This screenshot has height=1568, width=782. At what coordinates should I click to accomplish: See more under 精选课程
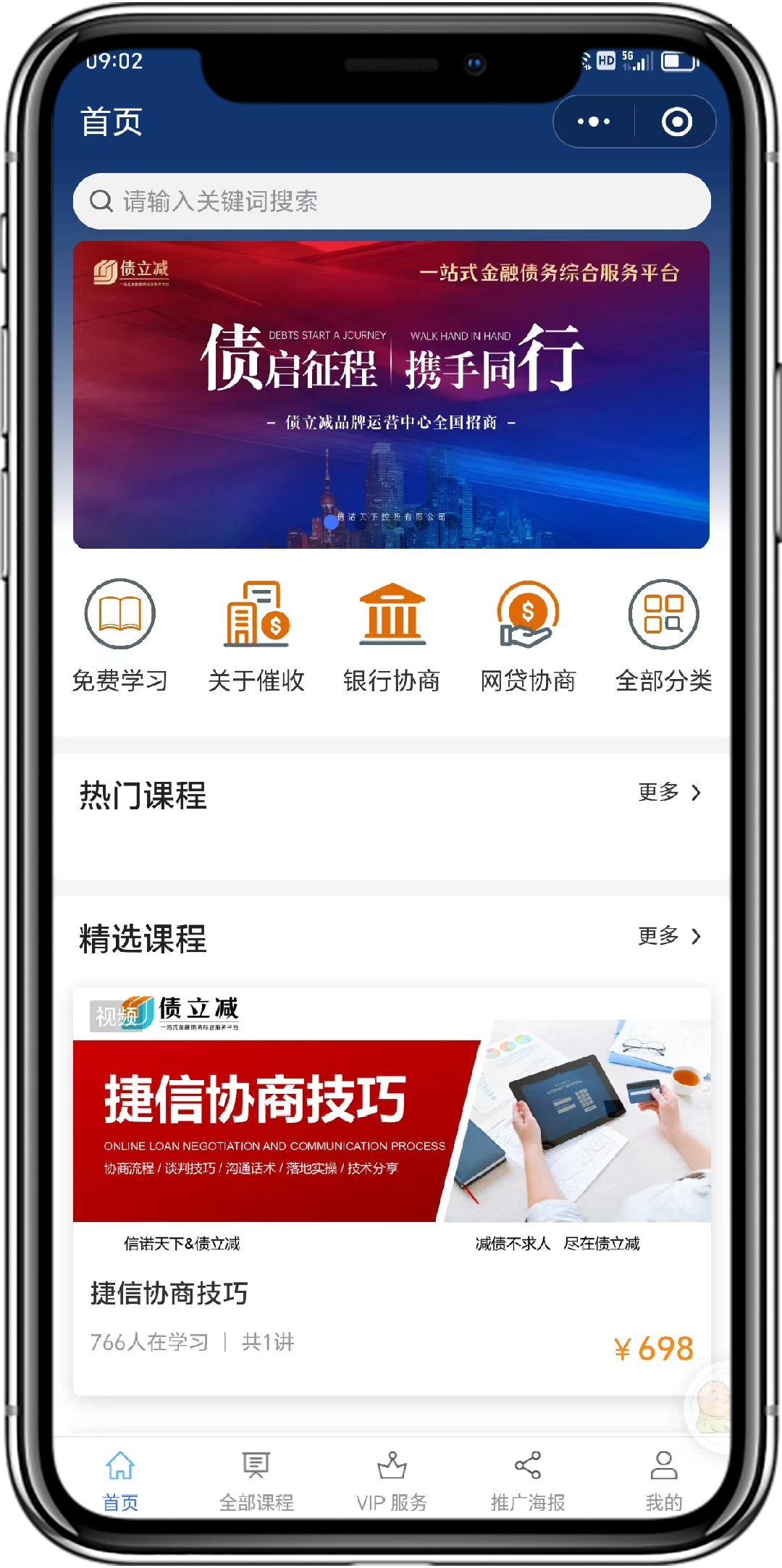(x=669, y=936)
